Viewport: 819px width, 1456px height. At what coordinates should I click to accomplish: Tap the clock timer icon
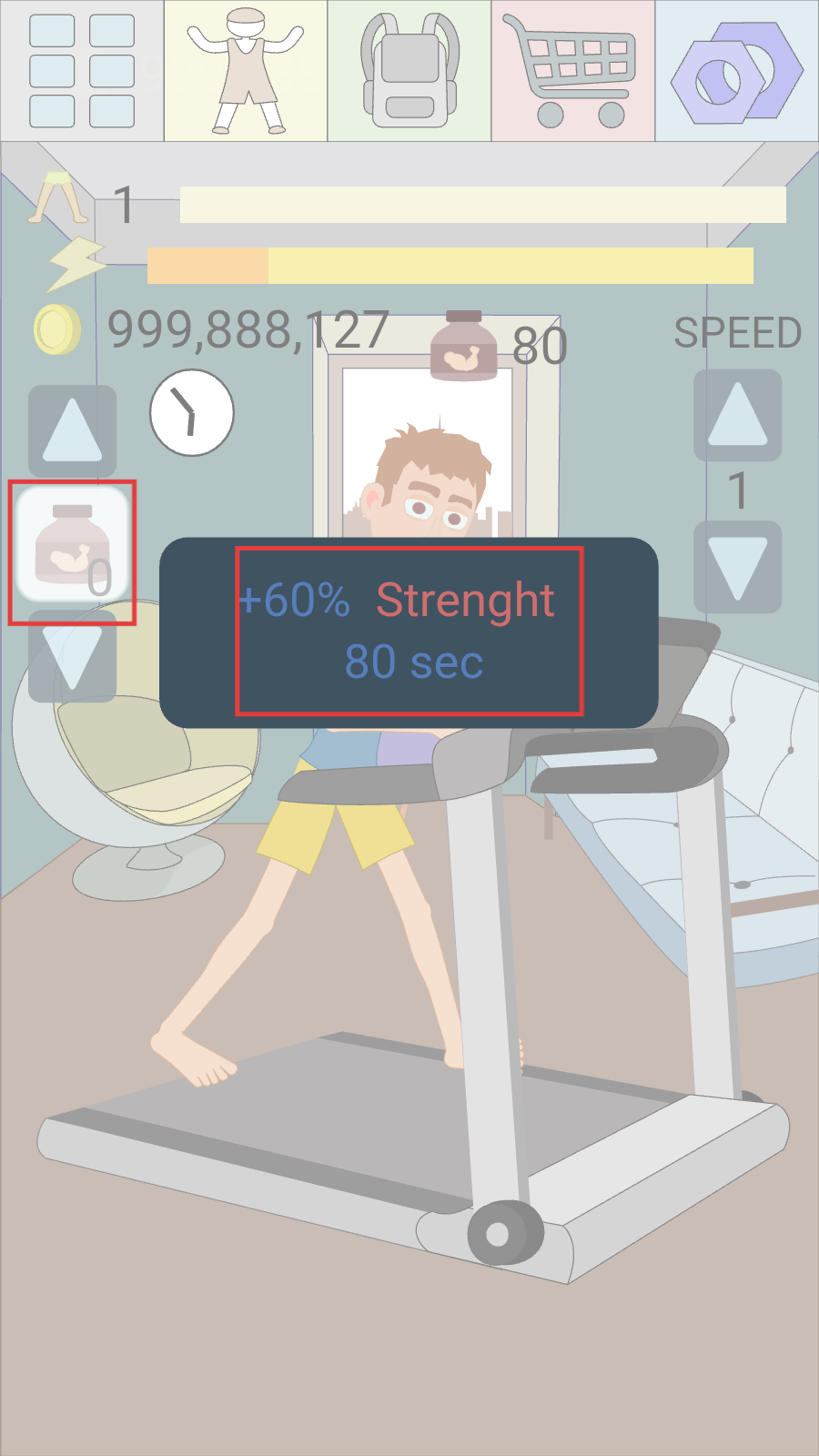[x=191, y=412]
